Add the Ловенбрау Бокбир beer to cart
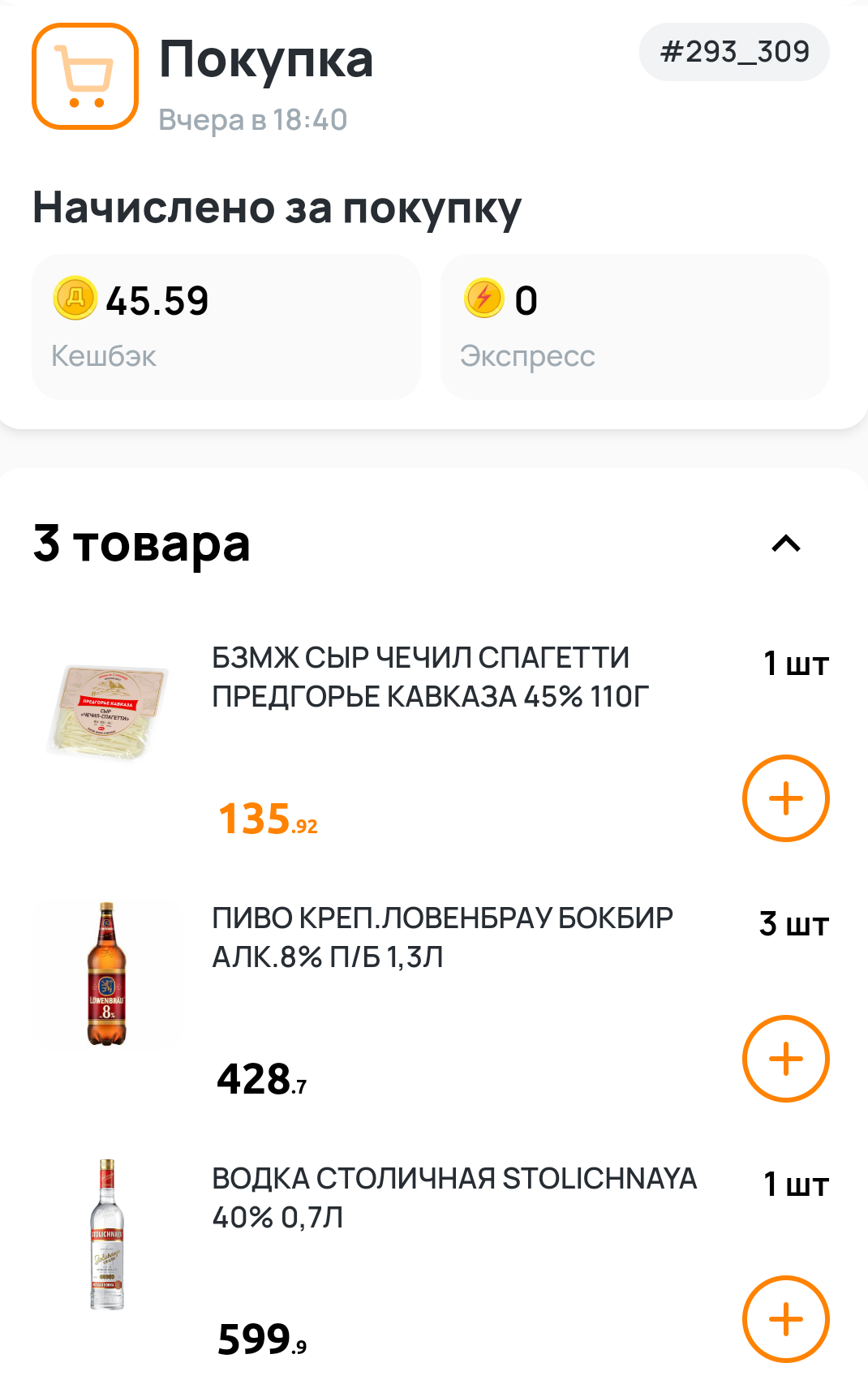Image resolution: width=868 pixels, height=1393 pixels. click(785, 1059)
